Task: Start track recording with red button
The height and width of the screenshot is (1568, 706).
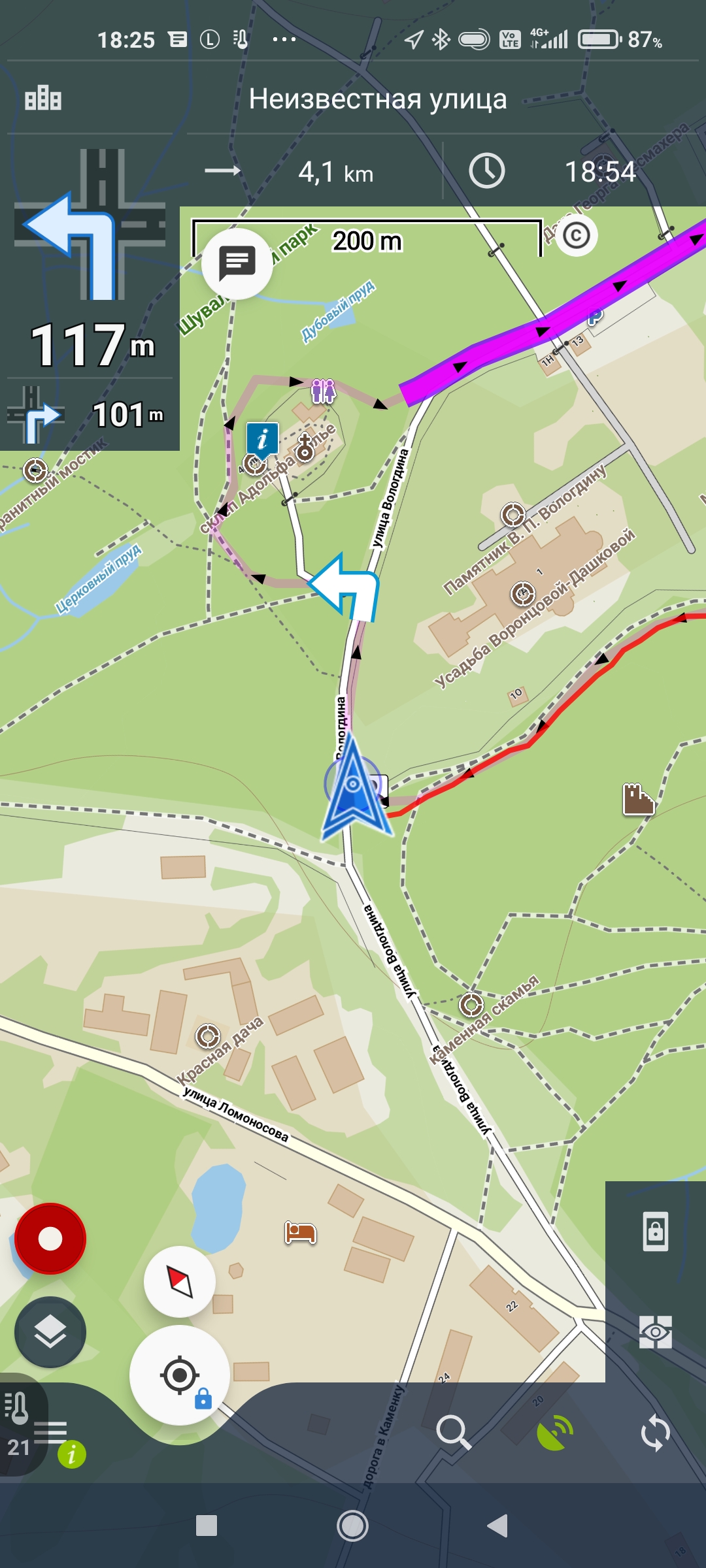Action: (x=50, y=1238)
